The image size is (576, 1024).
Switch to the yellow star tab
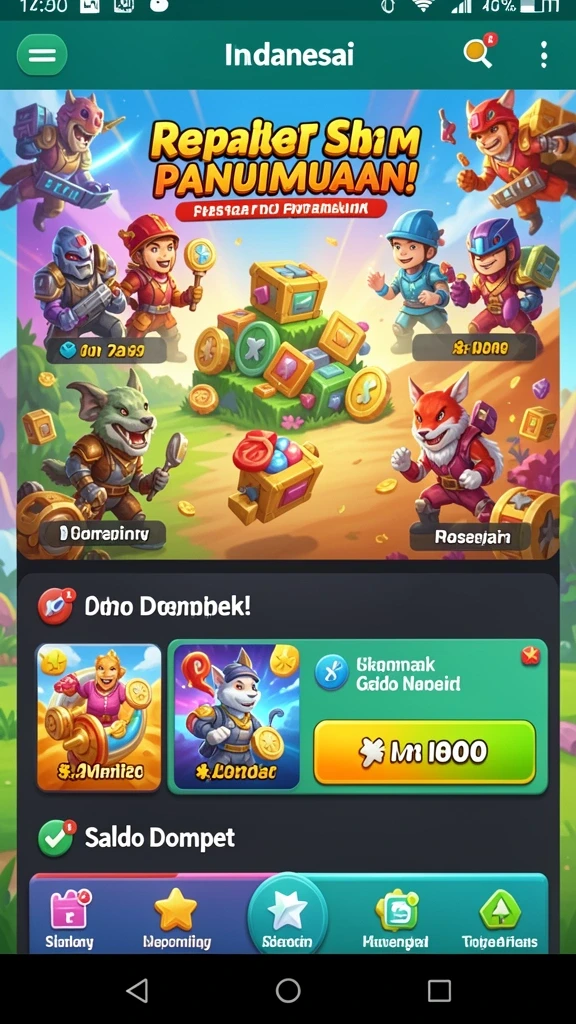click(176, 919)
